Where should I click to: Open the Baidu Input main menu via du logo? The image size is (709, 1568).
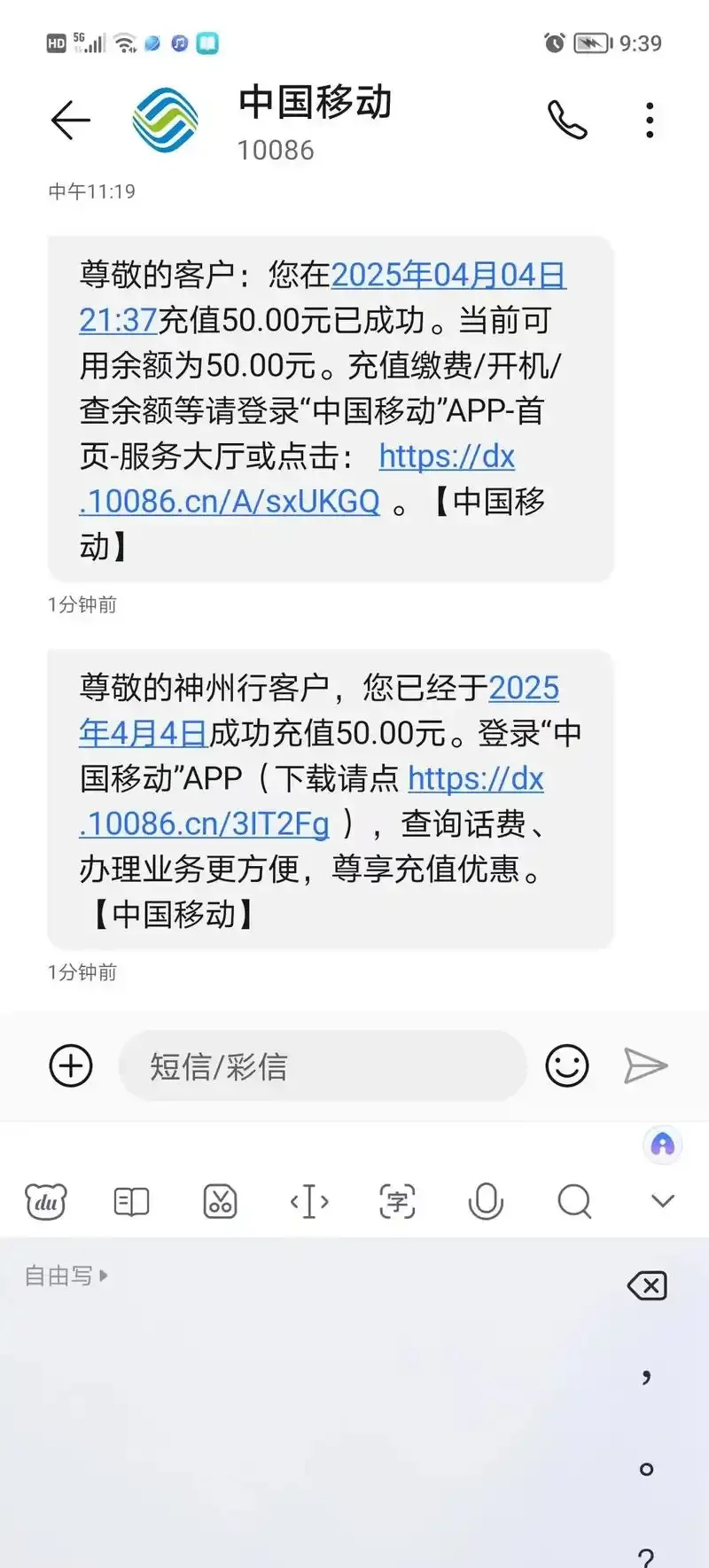[x=46, y=1202]
